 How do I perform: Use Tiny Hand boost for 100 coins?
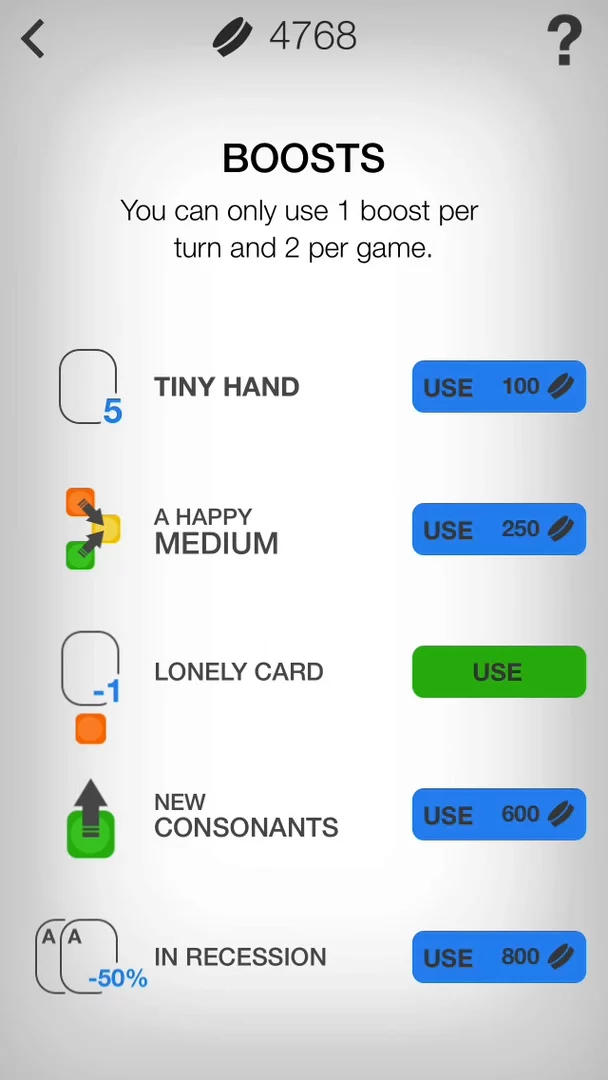point(498,387)
